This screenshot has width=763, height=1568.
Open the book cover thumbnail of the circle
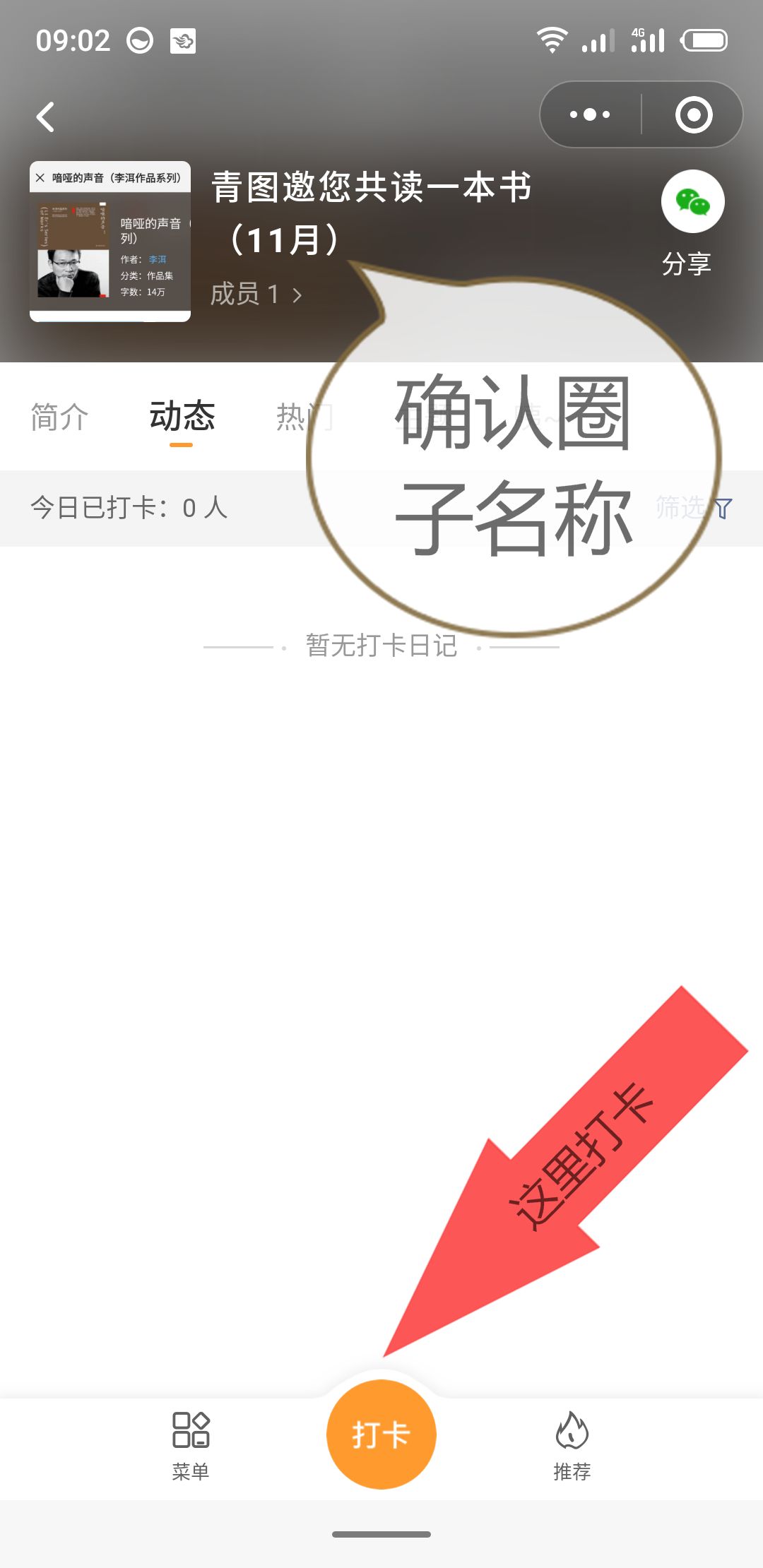(110, 242)
